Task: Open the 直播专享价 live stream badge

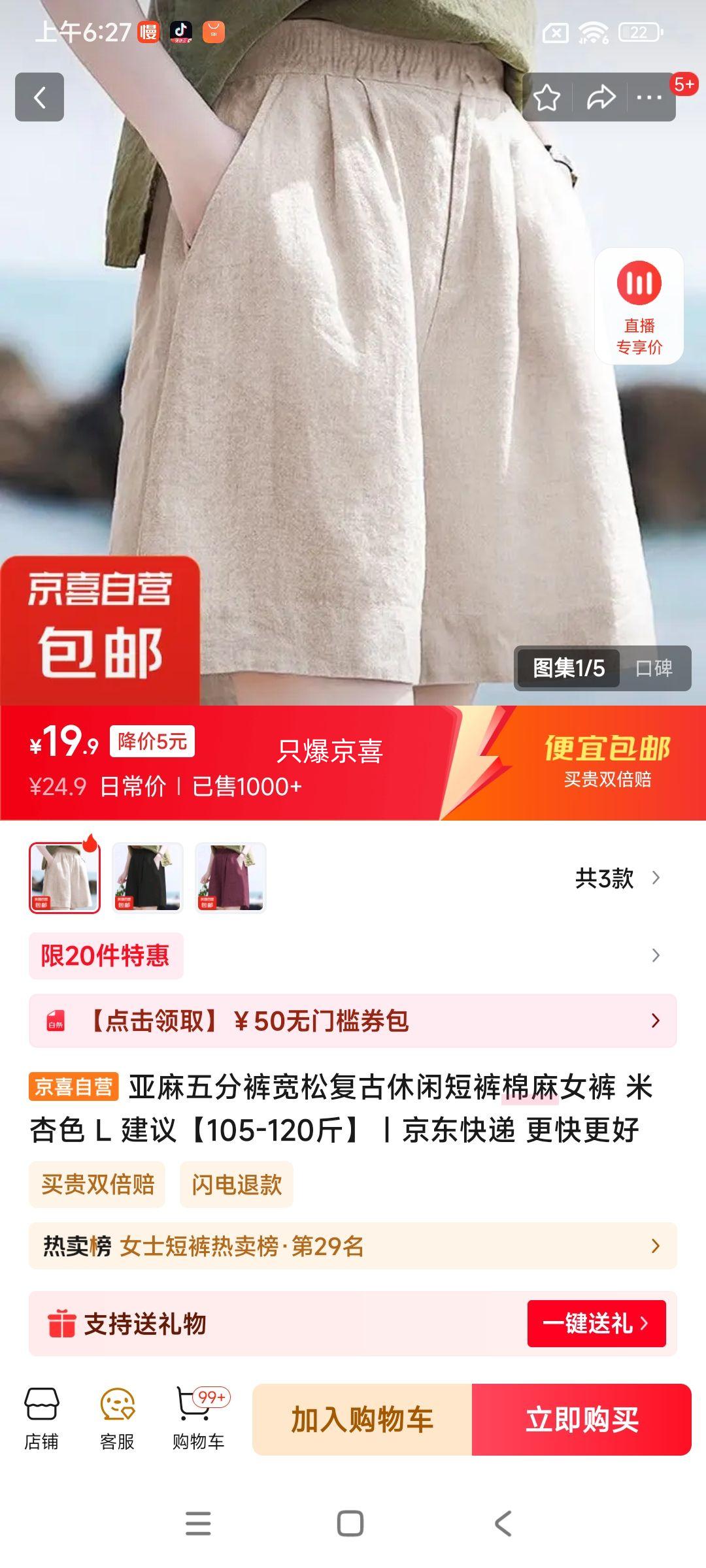Action: click(x=639, y=306)
